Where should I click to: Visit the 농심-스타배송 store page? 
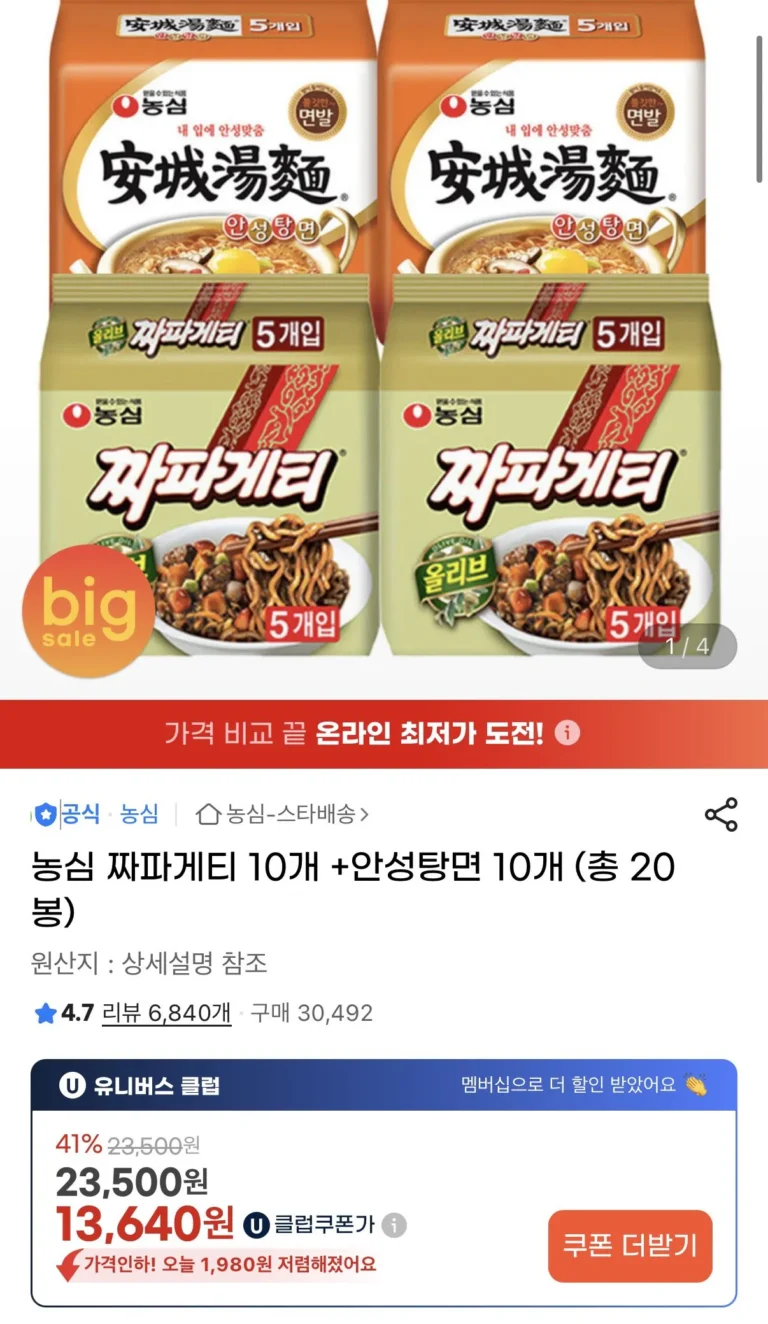coord(283,814)
